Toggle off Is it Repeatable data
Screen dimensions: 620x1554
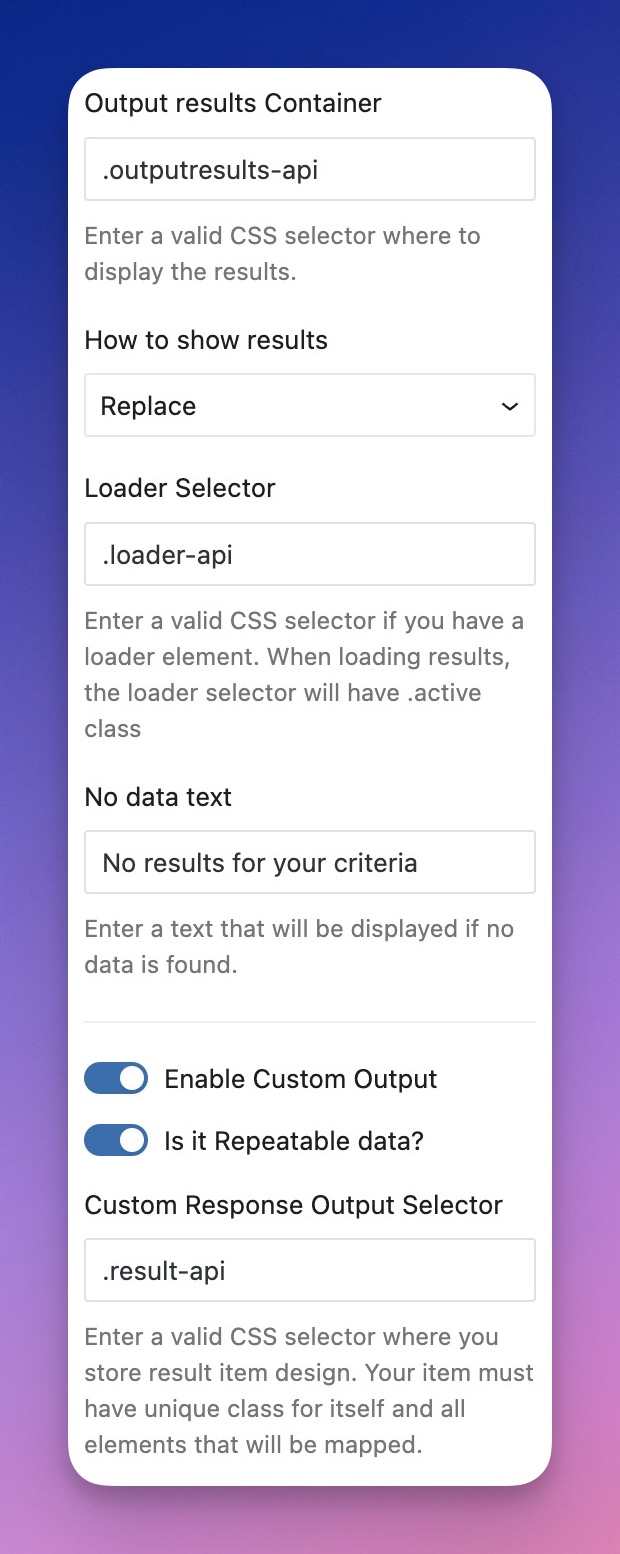(x=116, y=1141)
